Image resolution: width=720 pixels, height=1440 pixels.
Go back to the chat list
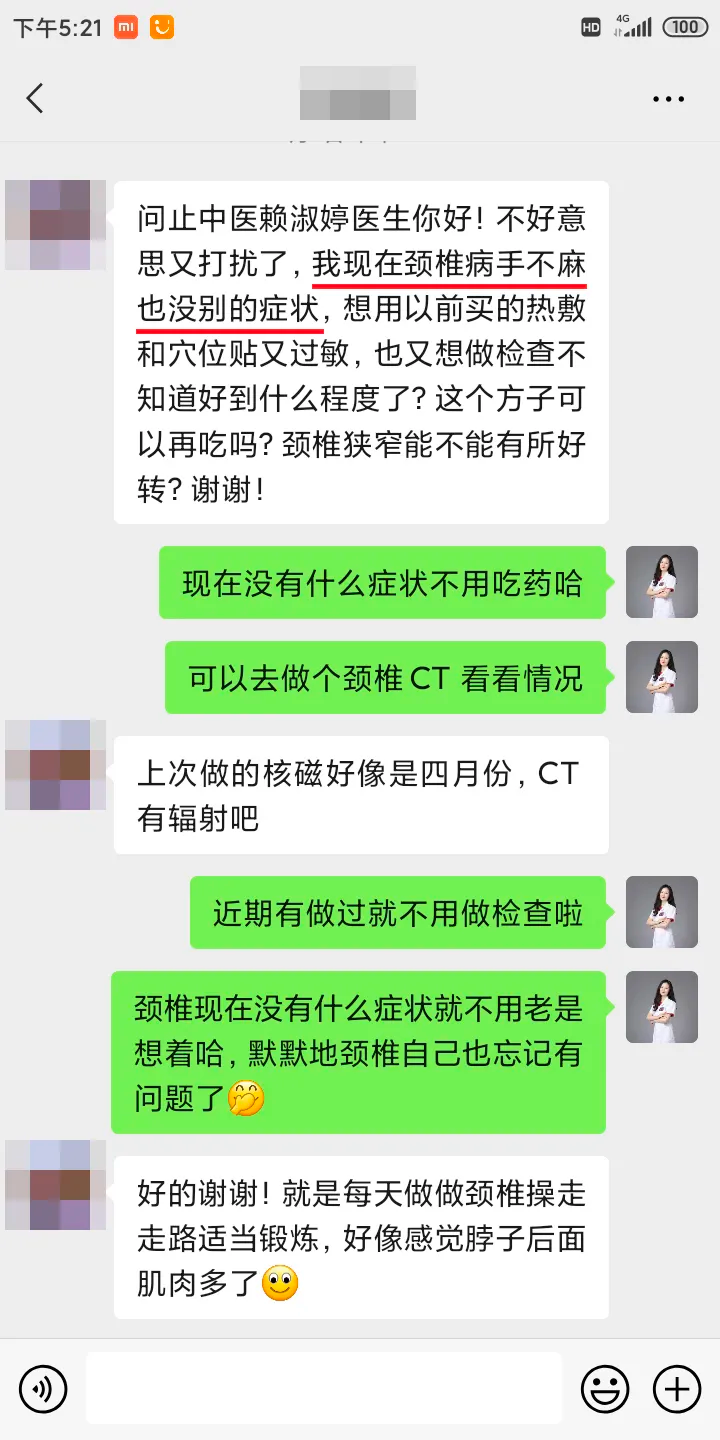[x=35, y=98]
